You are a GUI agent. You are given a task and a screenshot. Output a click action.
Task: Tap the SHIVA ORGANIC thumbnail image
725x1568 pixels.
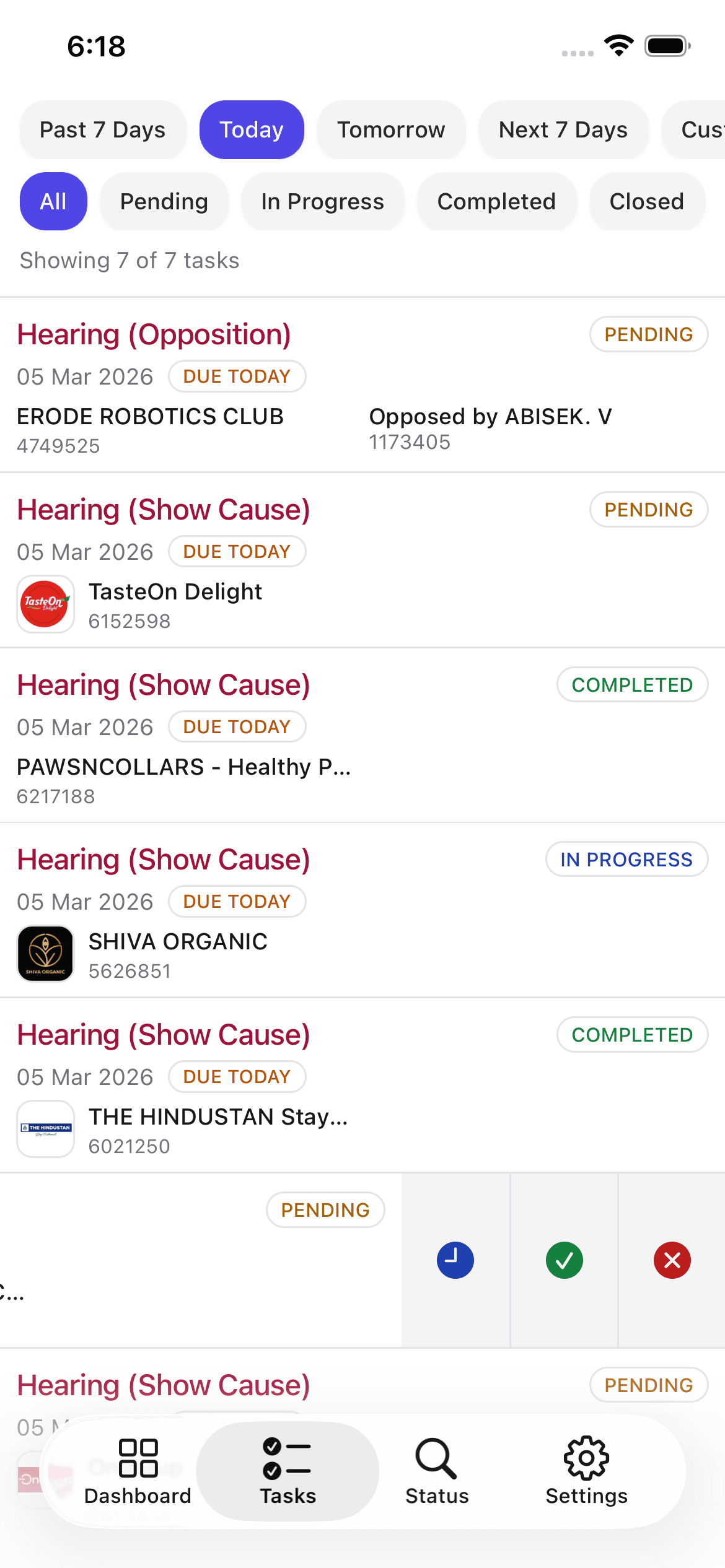[45, 954]
